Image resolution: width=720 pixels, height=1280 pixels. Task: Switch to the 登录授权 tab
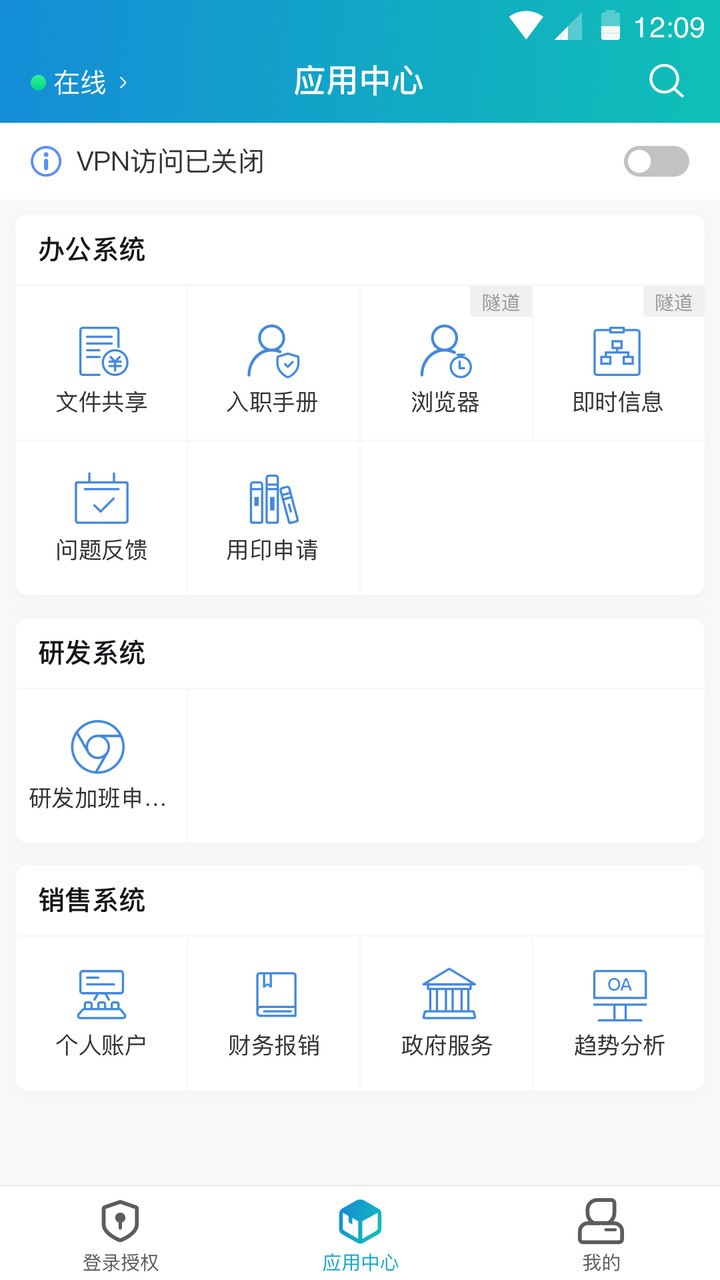point(119,1232)
